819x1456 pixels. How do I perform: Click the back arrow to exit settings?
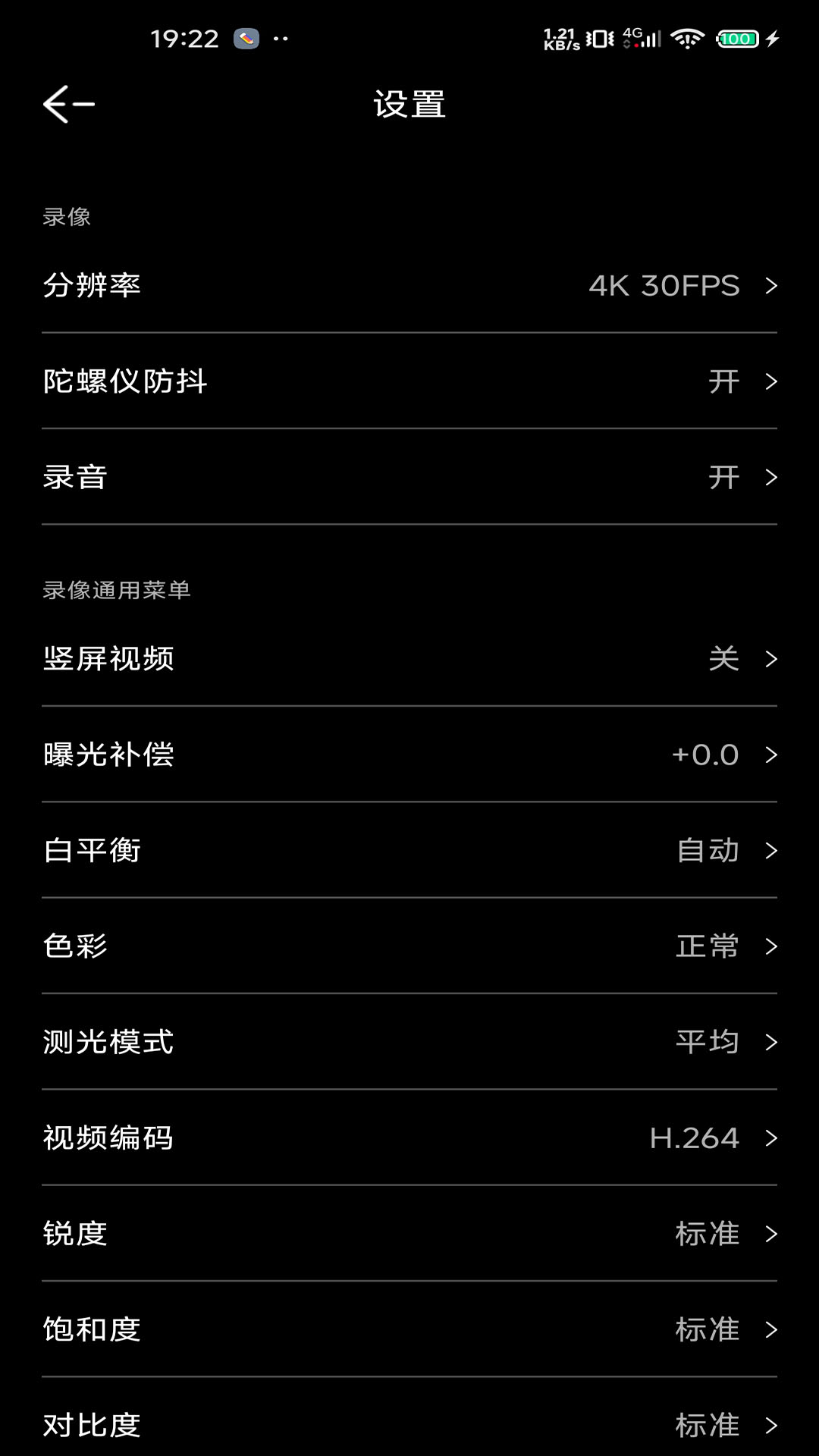(69, 104)
